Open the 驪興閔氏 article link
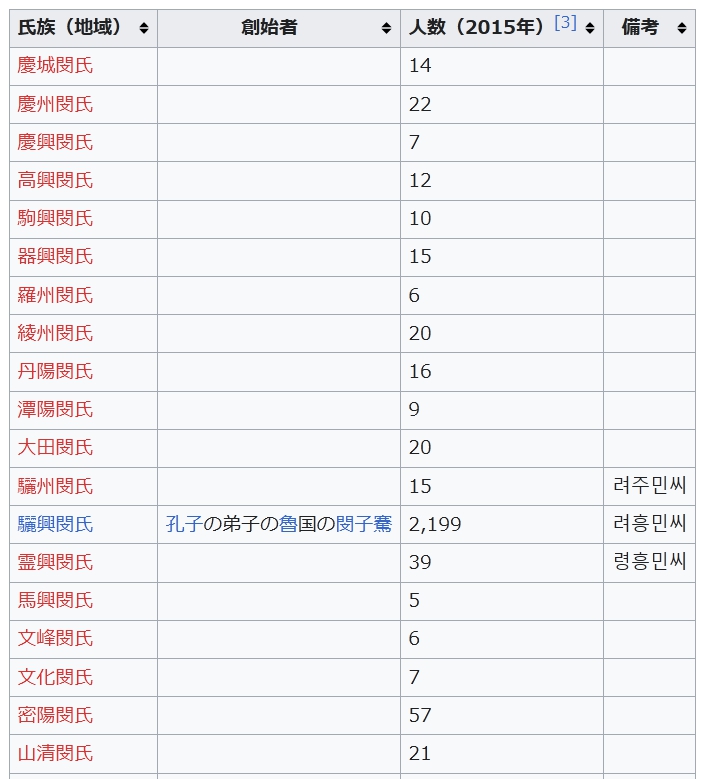702x779 pixels. pos(55,524)
